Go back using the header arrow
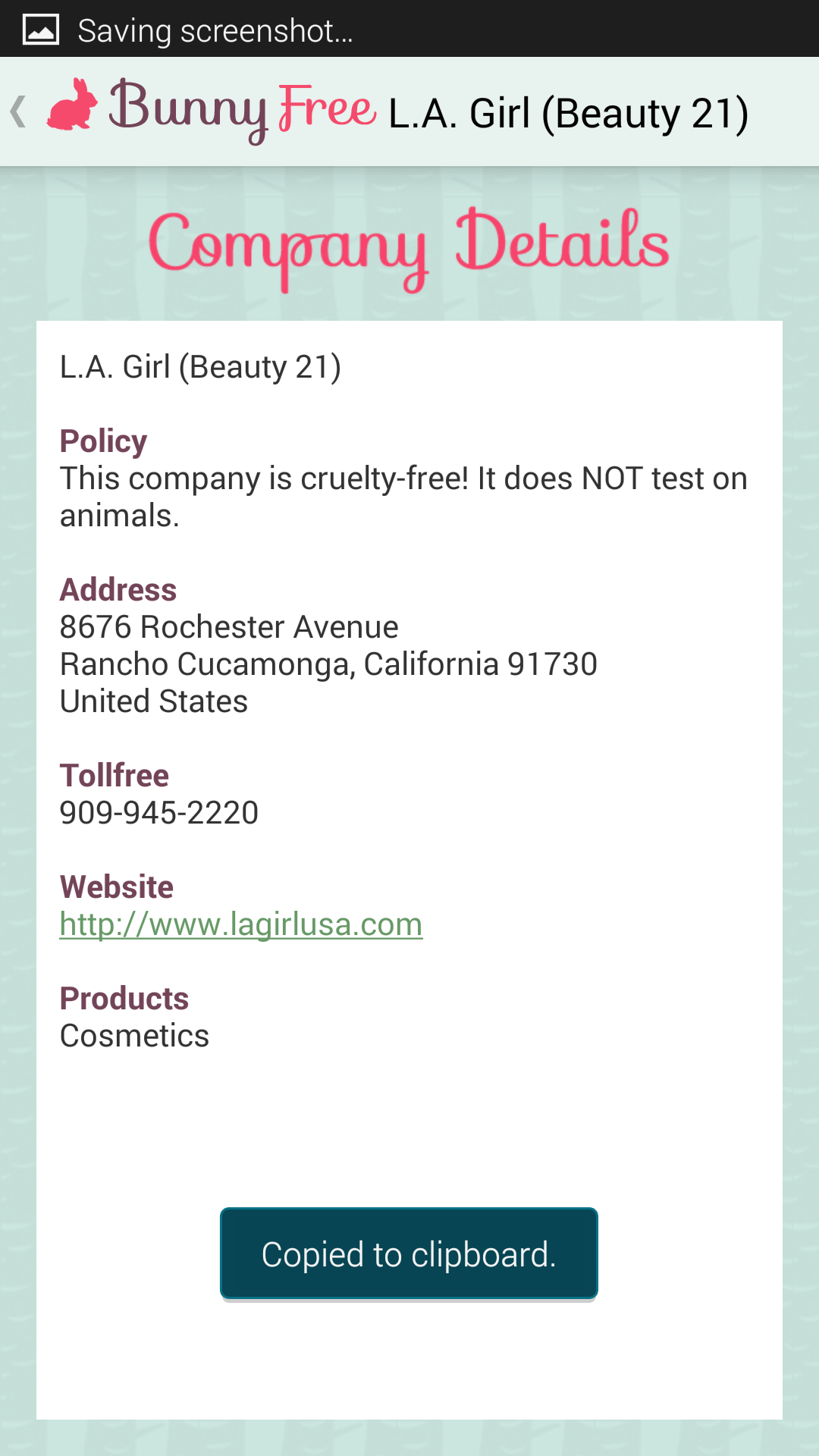This screenshot has width=819, height=1456. click(20, 111)
